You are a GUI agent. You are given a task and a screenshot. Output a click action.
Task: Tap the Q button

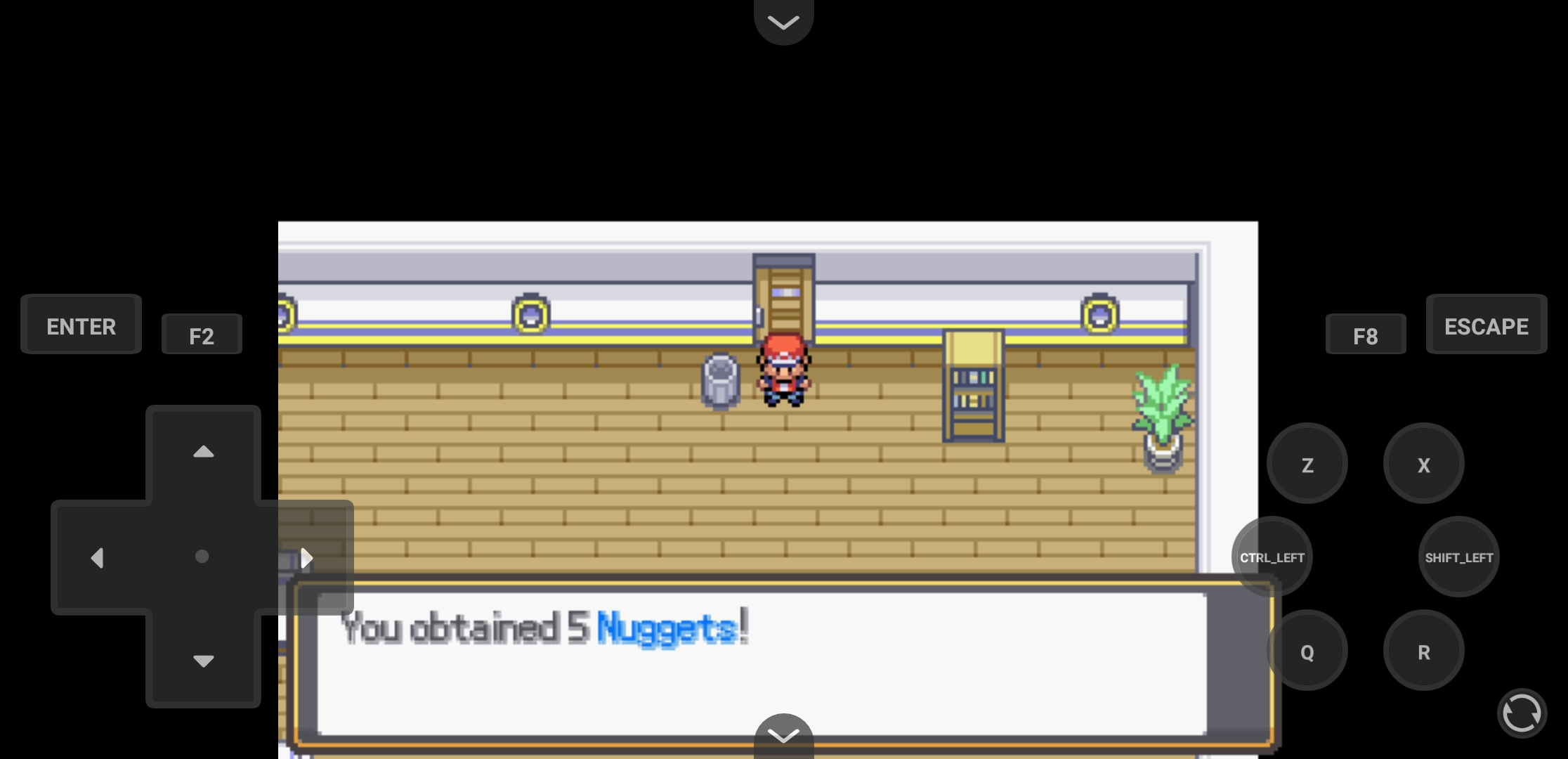(x=1307, y=651)
